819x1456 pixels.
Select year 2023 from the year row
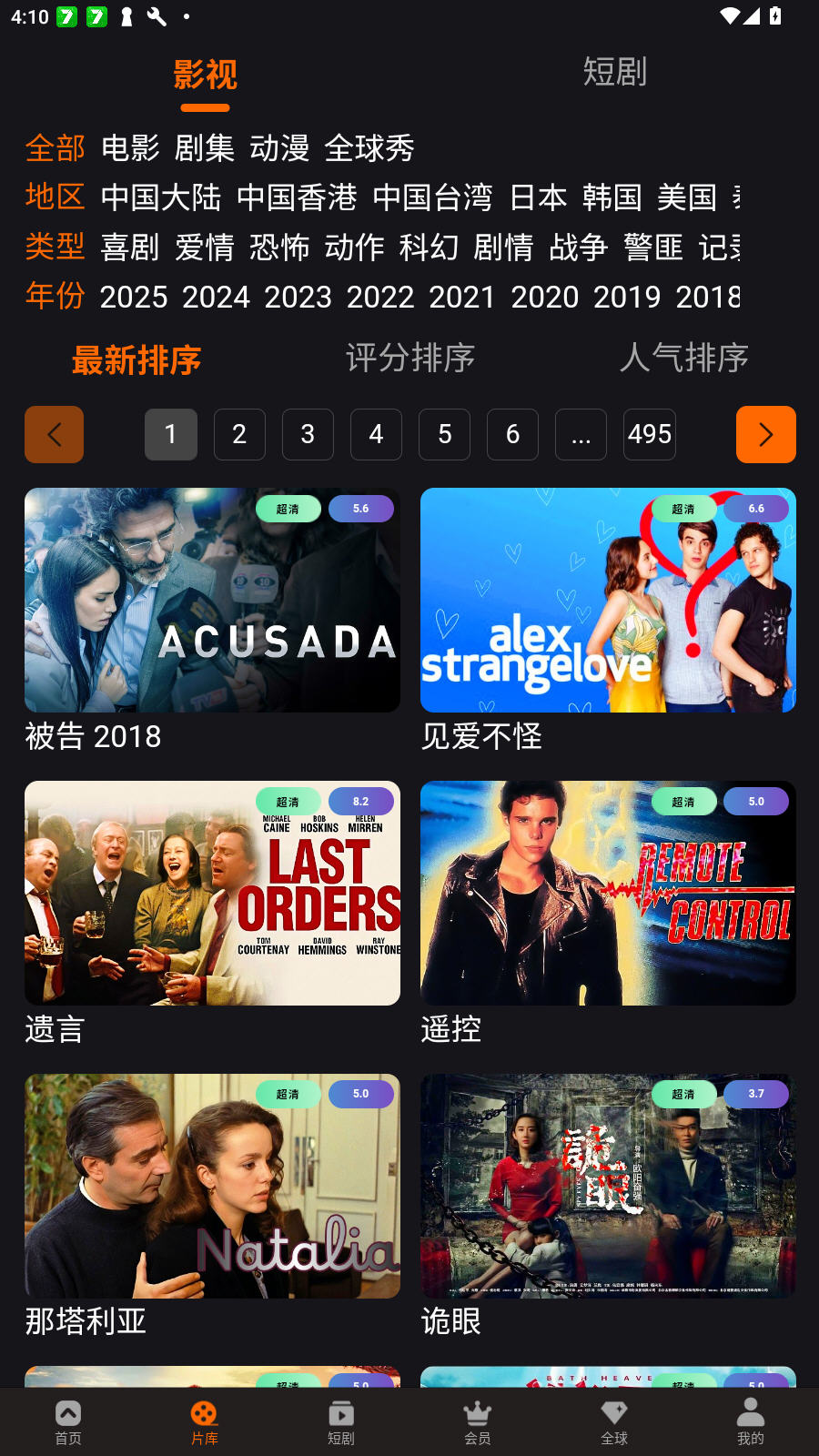298,297
